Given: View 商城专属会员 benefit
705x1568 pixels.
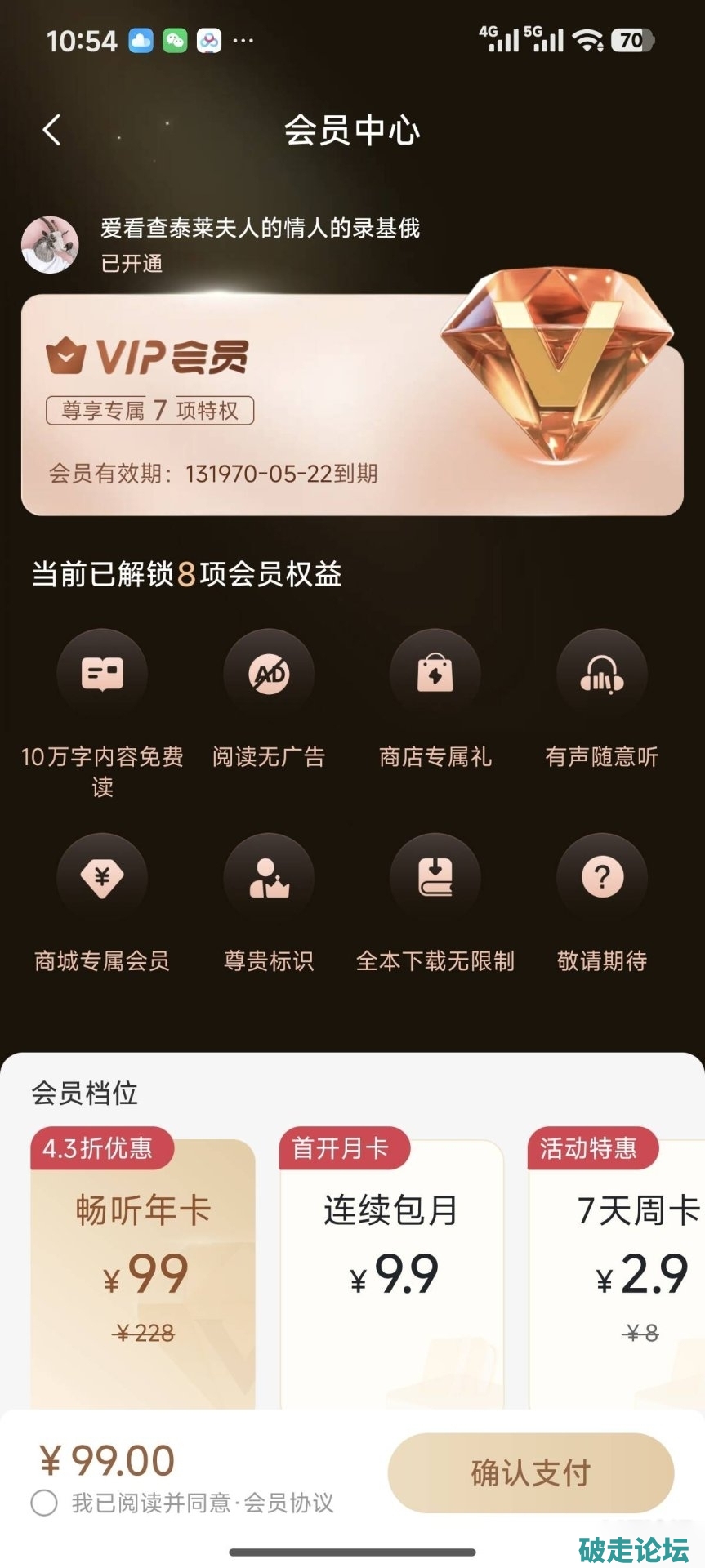Looking at the screenshot, I should pyautogui.click(x=102, y=878).
